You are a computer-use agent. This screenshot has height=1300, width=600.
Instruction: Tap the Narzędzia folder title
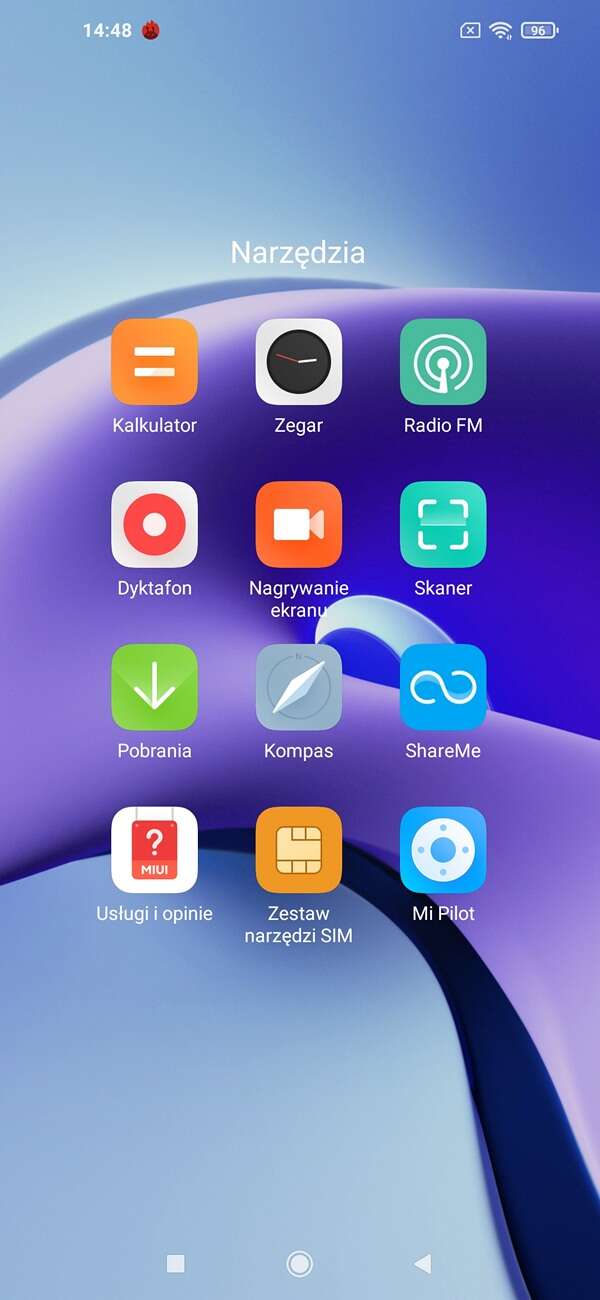tap(298, 252)
